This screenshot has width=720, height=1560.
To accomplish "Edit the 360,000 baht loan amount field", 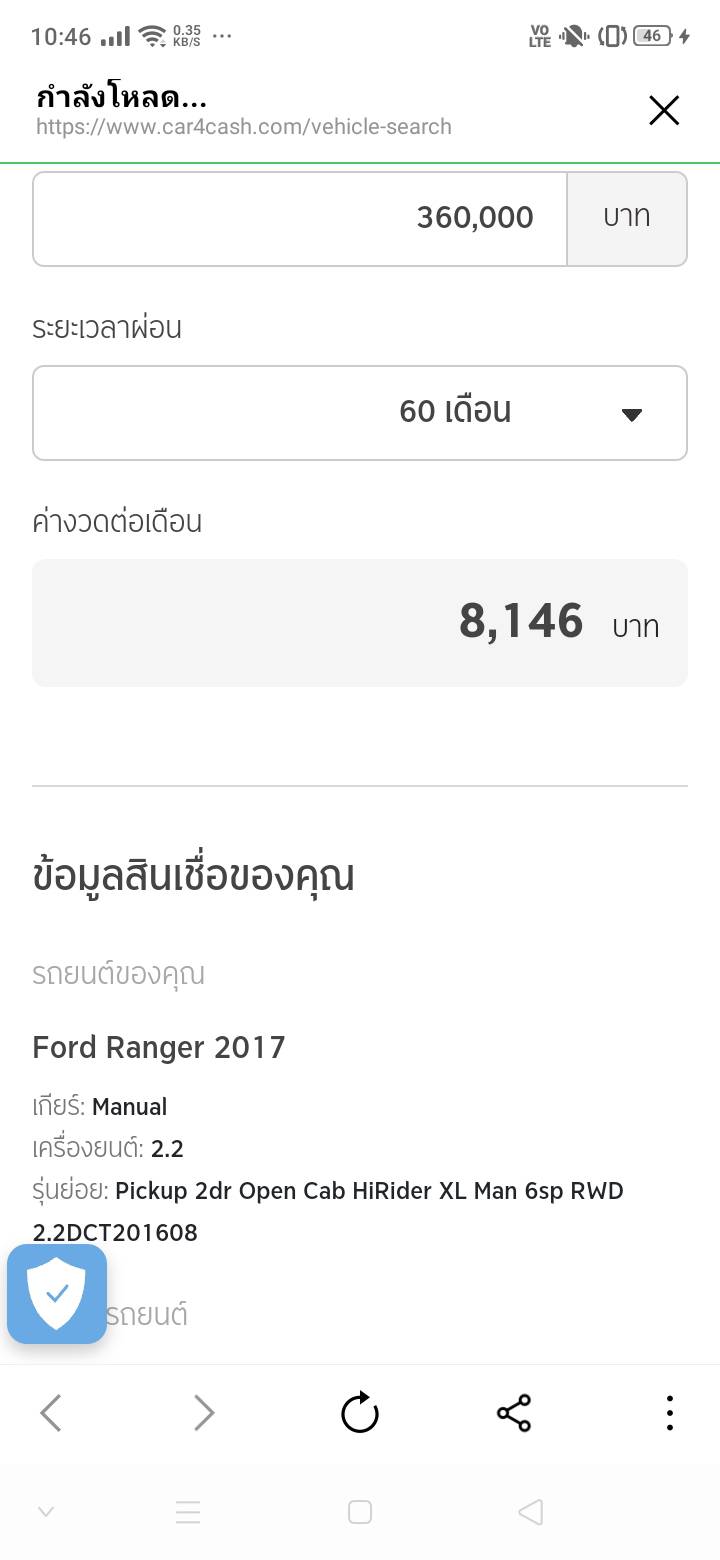I will (300, 218).
